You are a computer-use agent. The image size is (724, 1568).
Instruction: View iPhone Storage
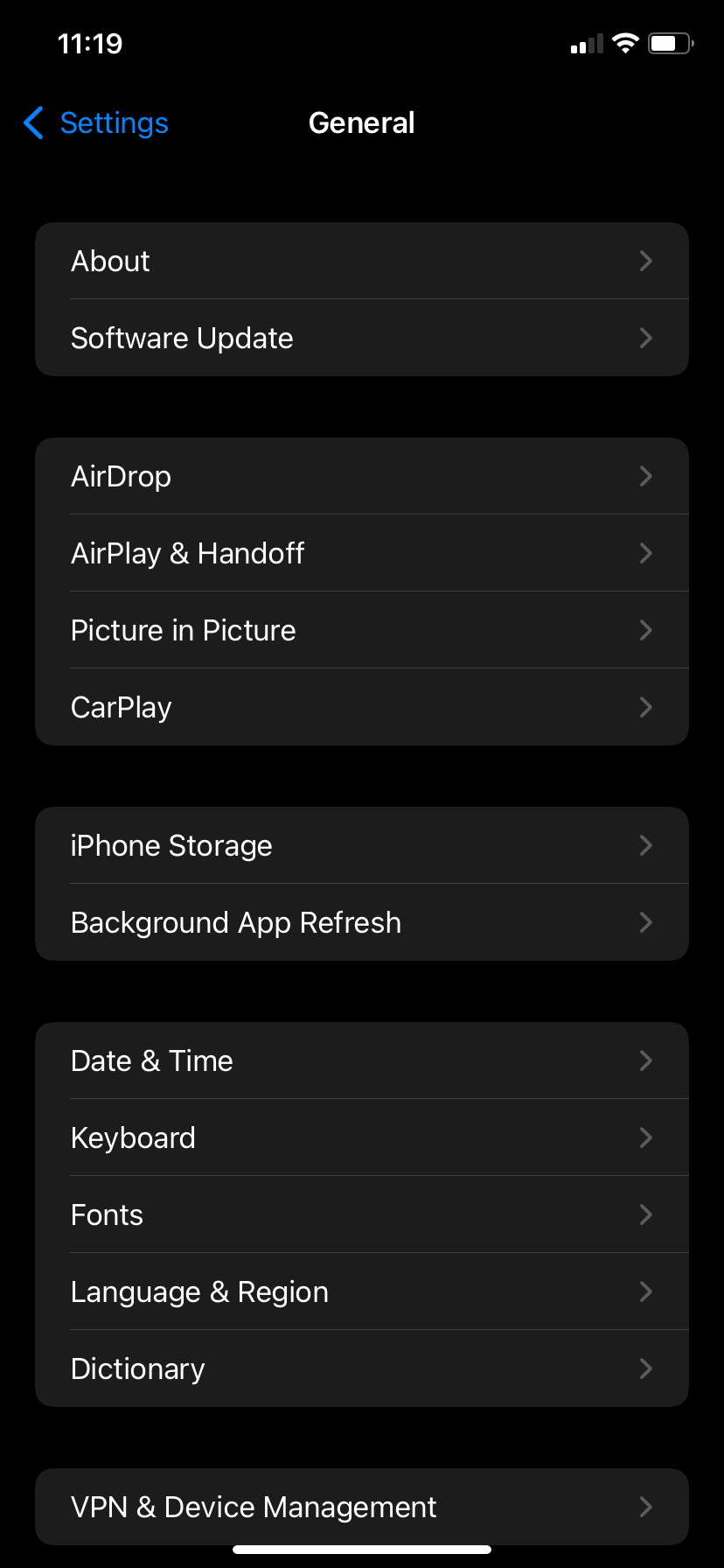click(361, 845)
